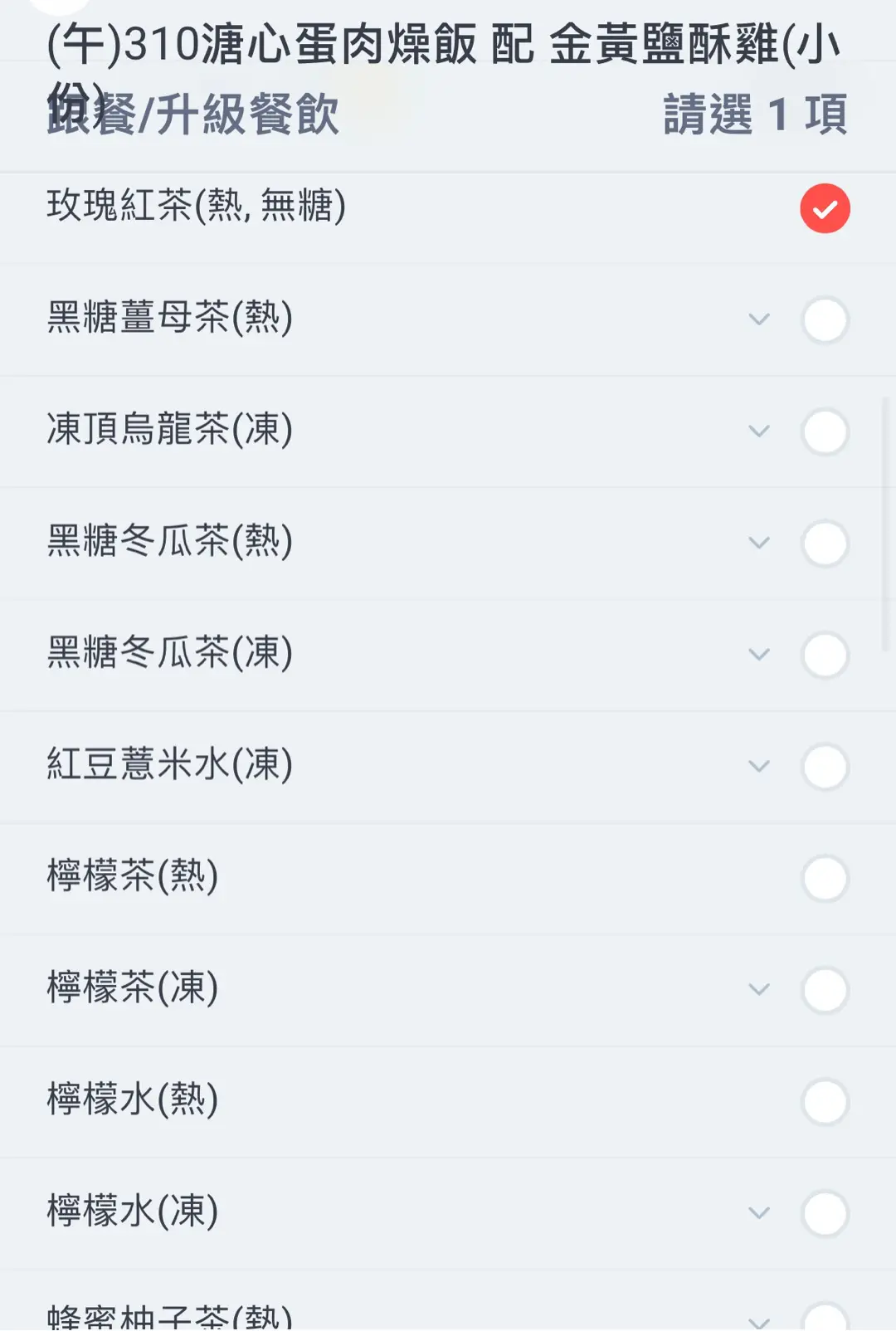Select 黑糖薑母茶(熱) drink
896x1331 pixels.
pos(825,320)
